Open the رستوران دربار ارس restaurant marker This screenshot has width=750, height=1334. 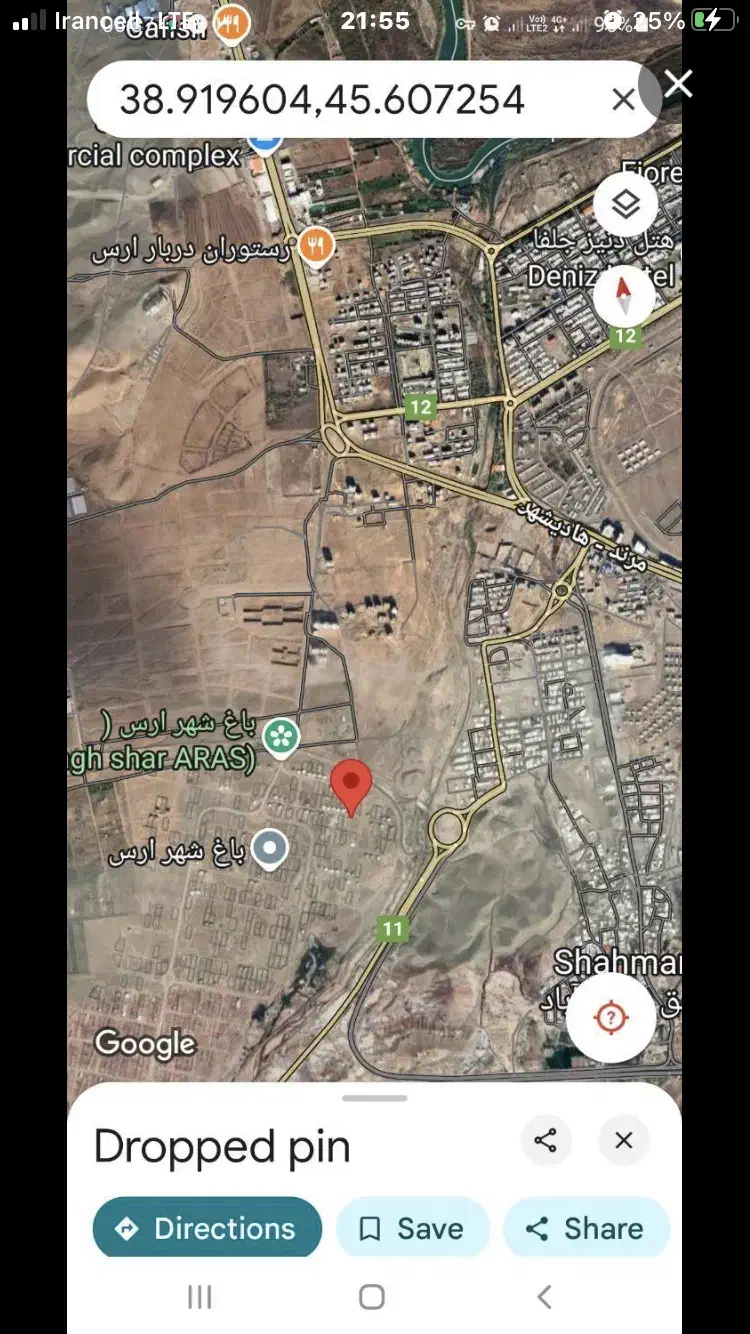point(316,244)
